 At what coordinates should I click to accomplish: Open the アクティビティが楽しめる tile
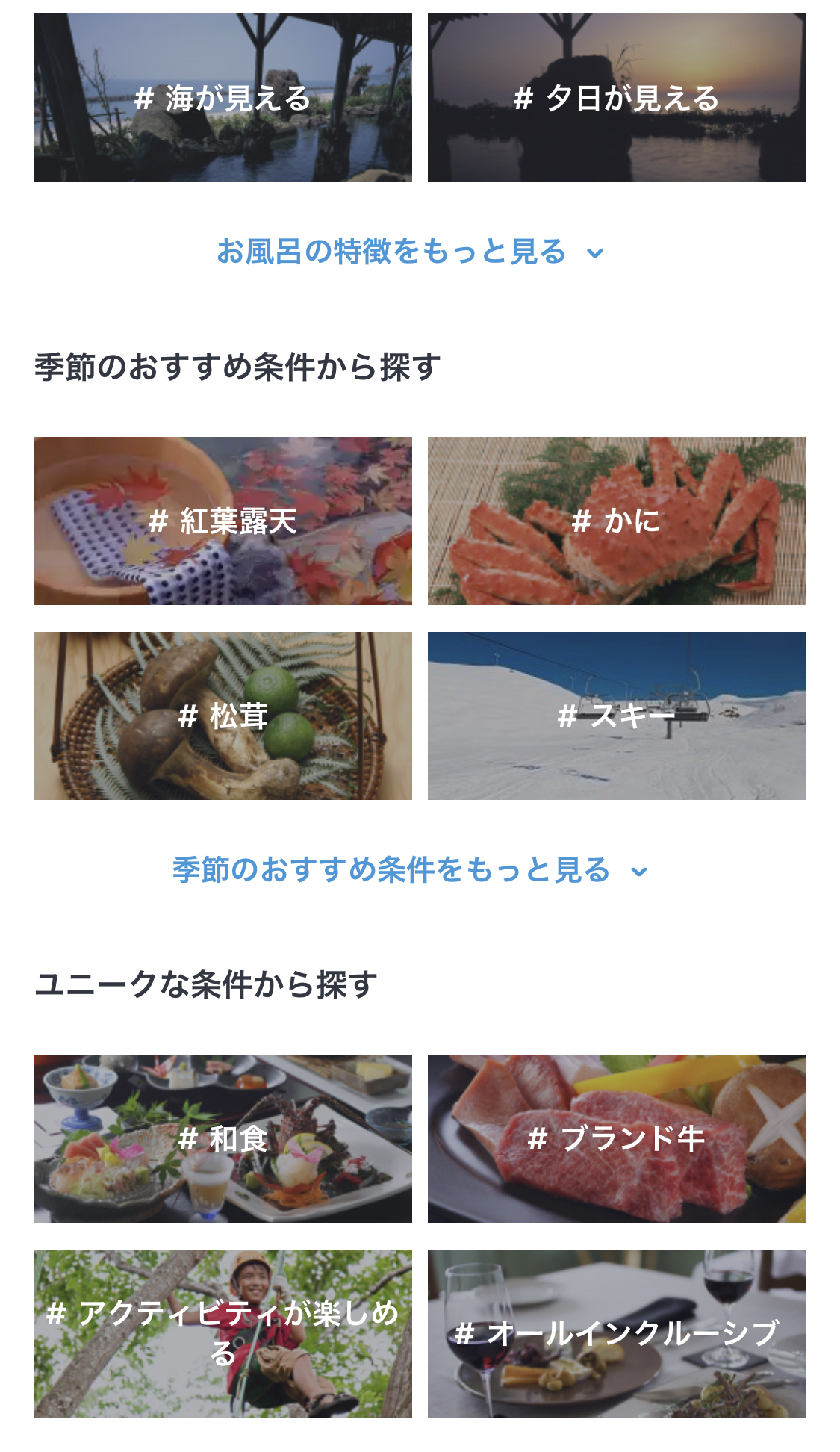coord(223,1333)
